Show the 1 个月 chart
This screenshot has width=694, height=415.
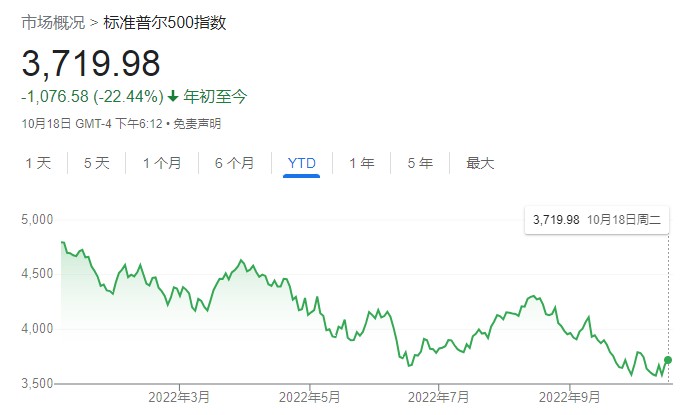(162, 163)
